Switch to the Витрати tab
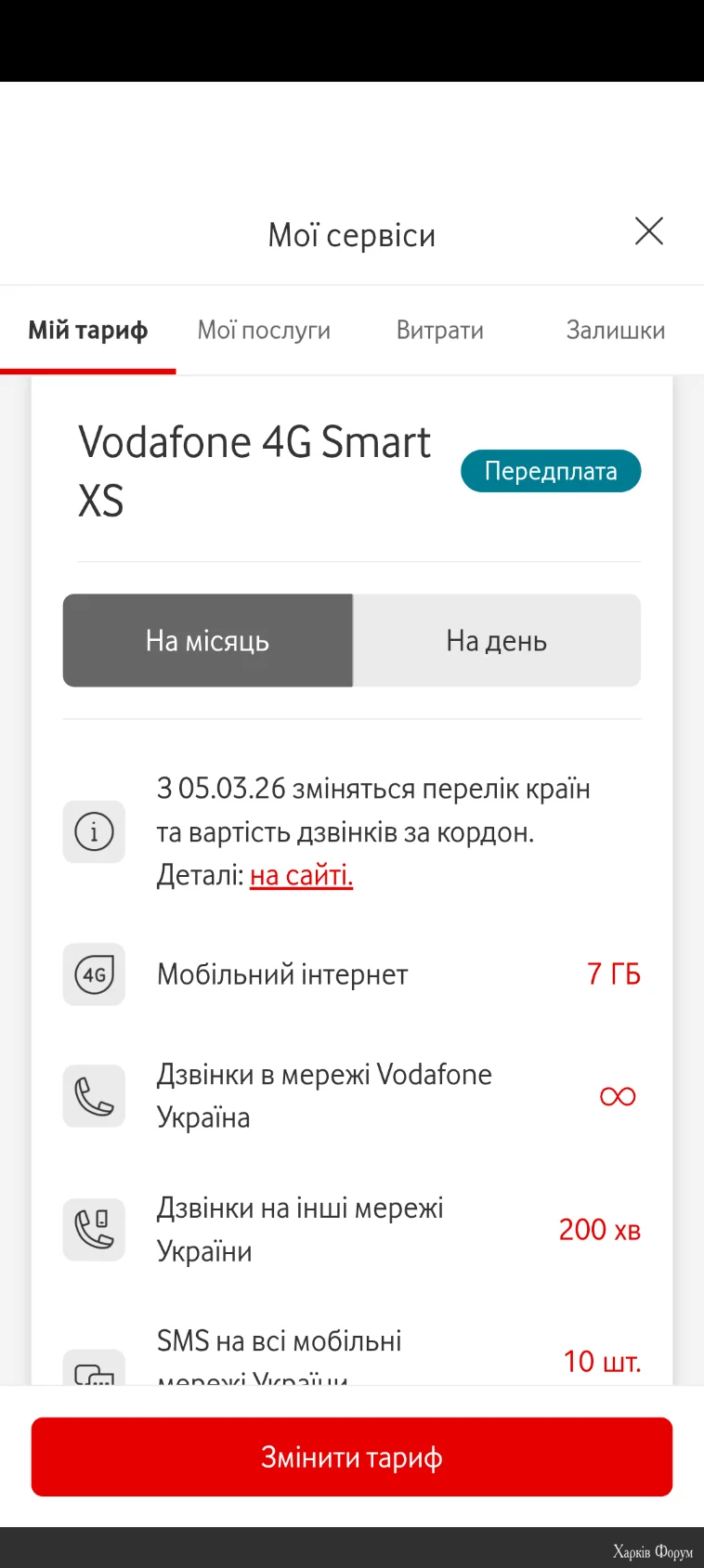Viewport: 704px width, 1568px height. (439, 331)
